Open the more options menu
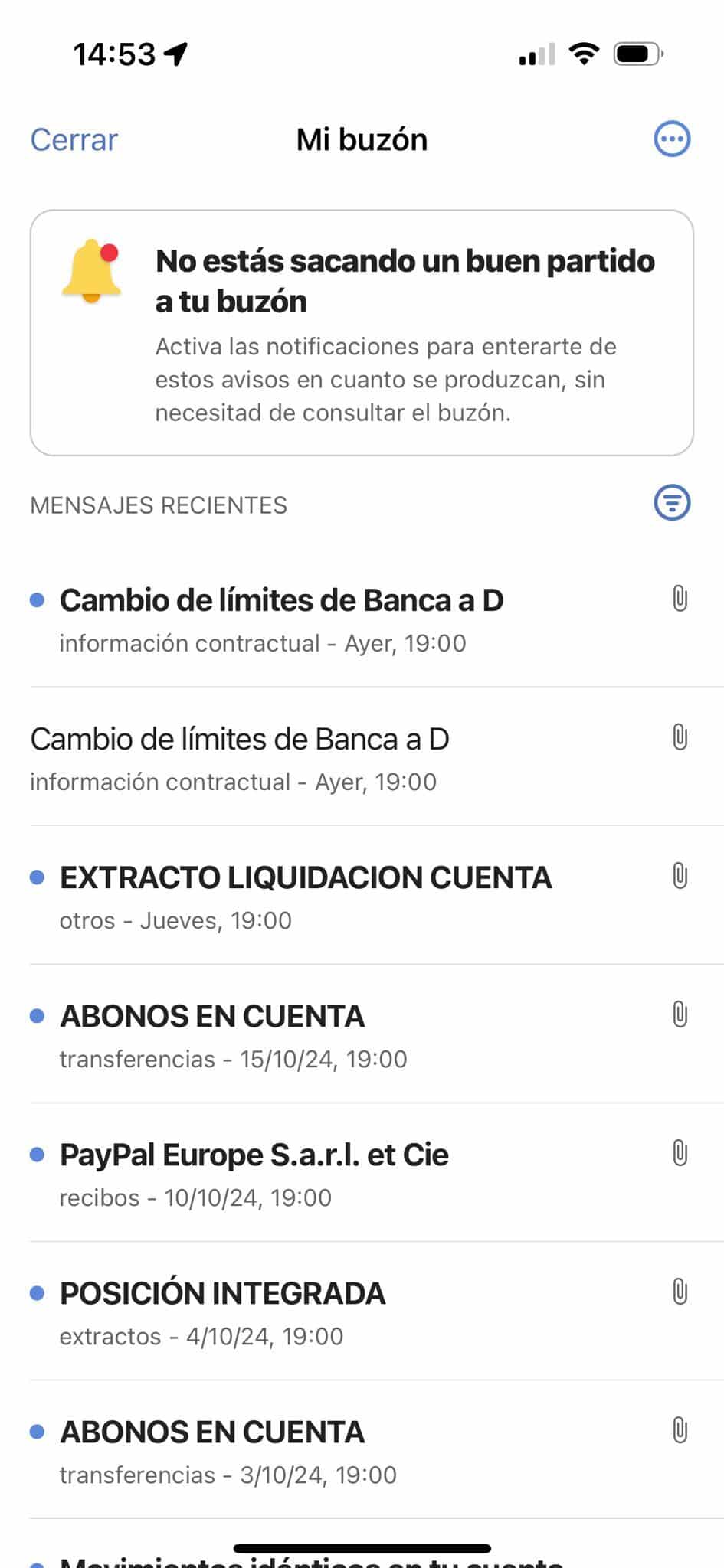 [672, 139]
